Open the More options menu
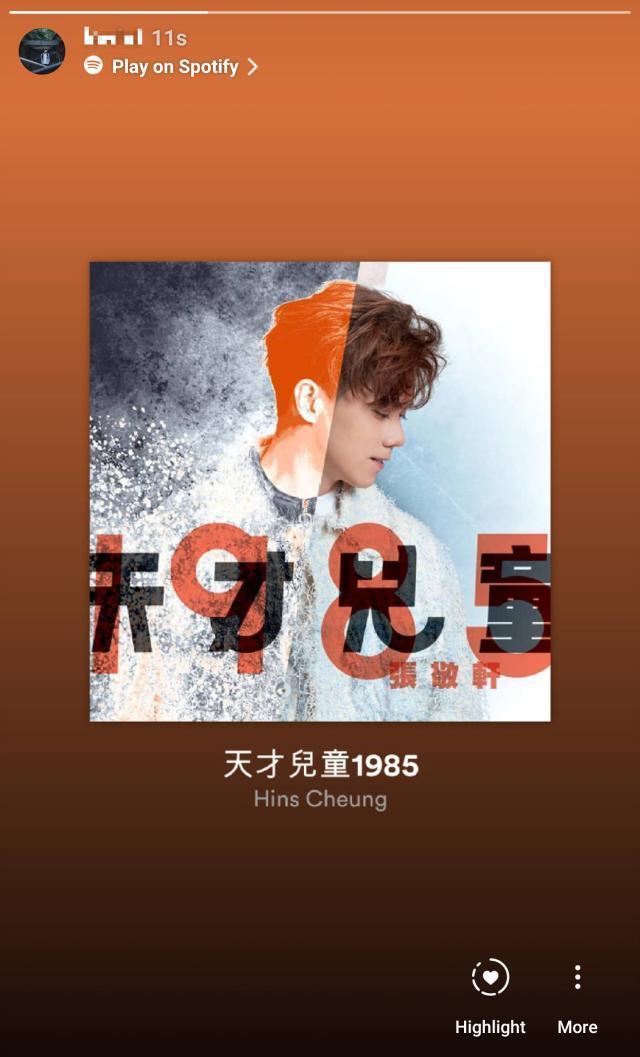The height and width of the screenshot is (1057, 640). click(x=577, y=996)
